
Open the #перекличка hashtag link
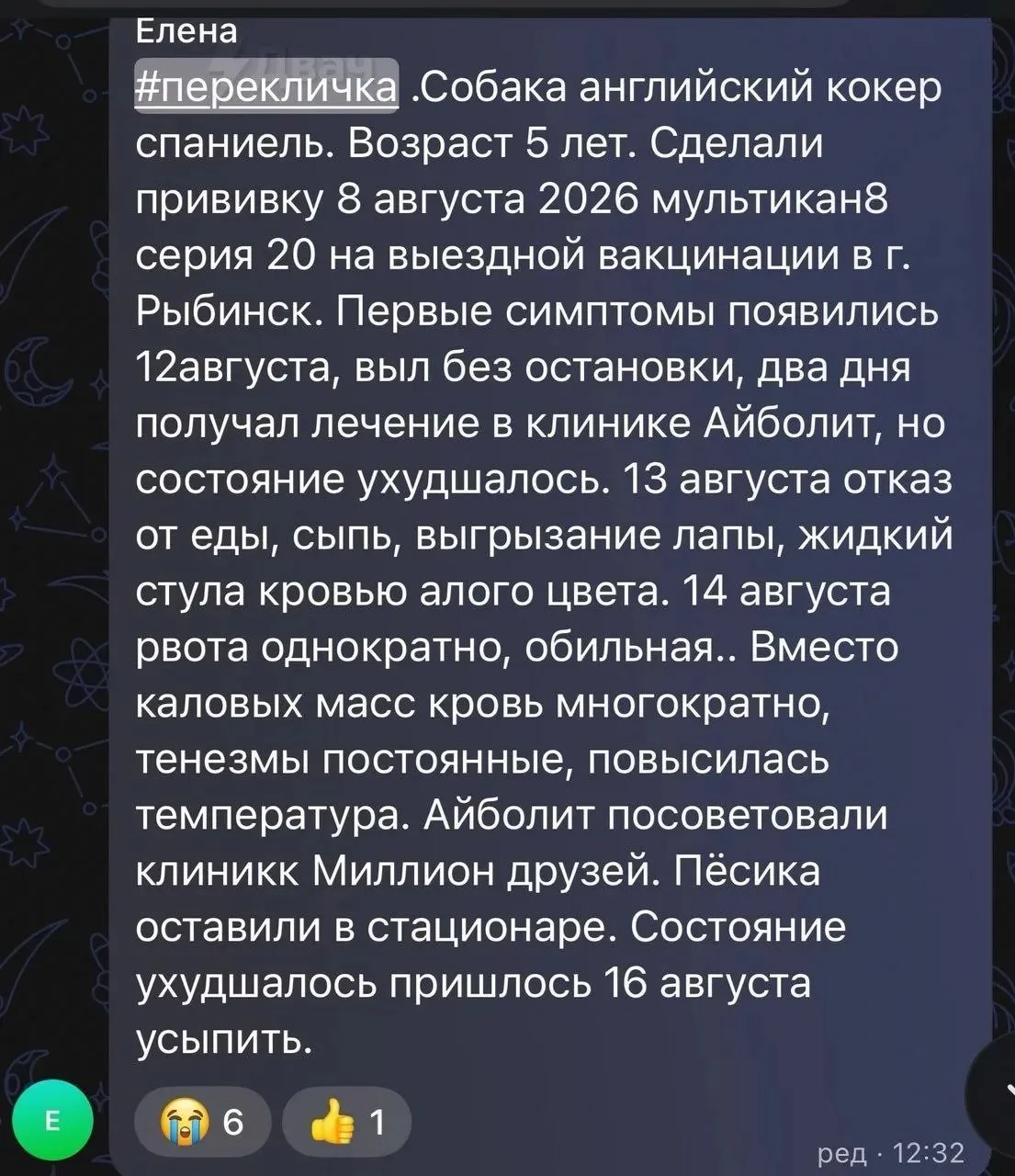[x=267, y=85]
